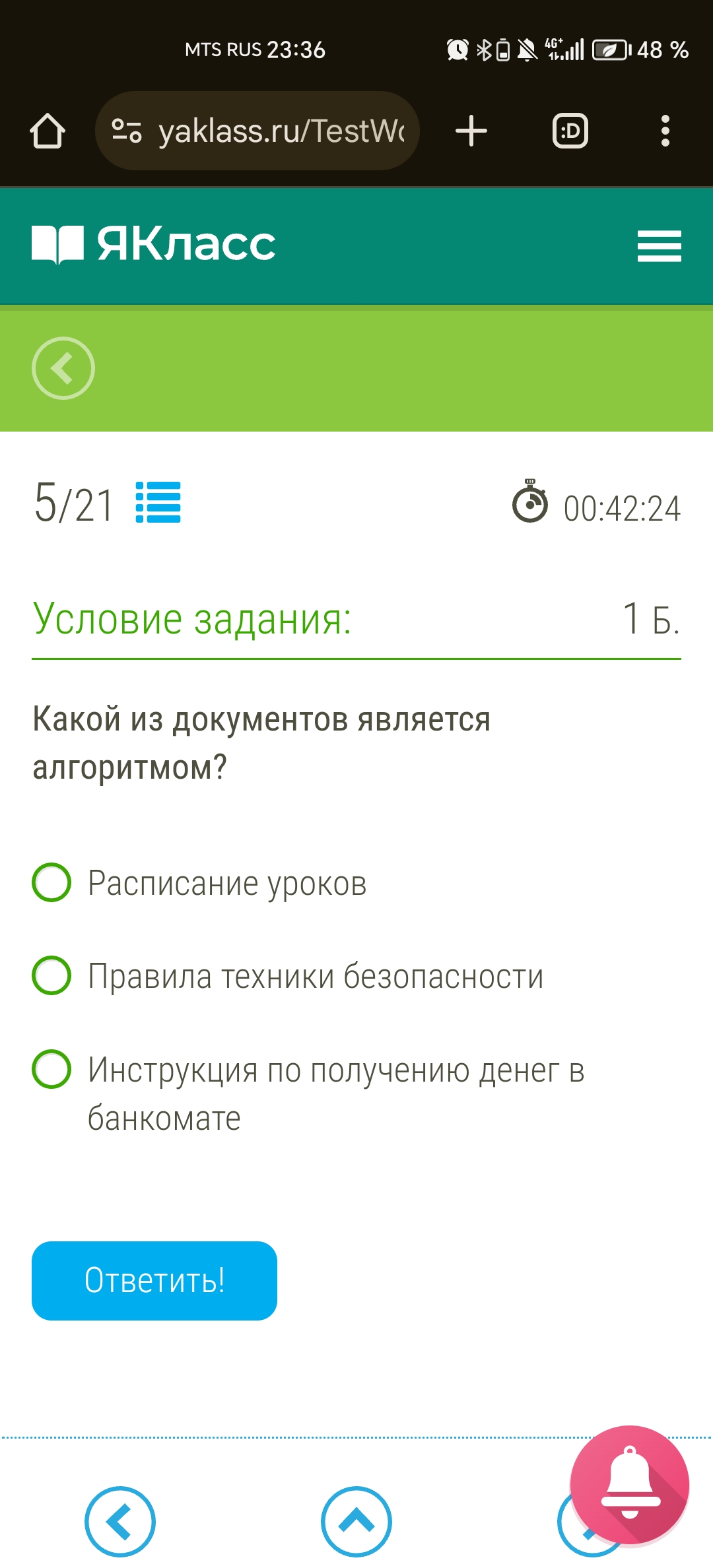Go back using the green bar arrow
The height and width of the screenshot is (1568, 713).
pyautogui.click(x=63, y=368)
